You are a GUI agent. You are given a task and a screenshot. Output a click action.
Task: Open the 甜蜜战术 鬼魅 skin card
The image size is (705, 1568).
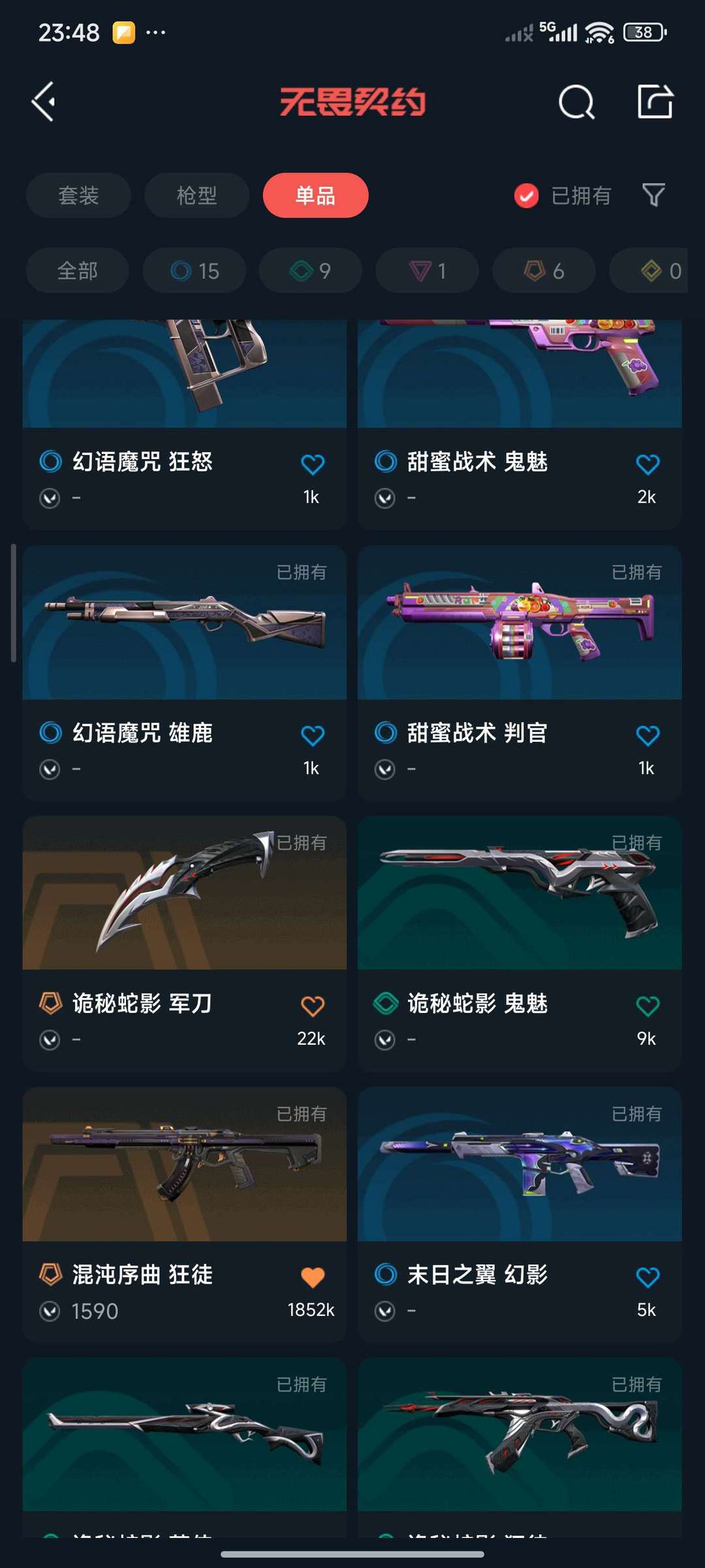520,424
